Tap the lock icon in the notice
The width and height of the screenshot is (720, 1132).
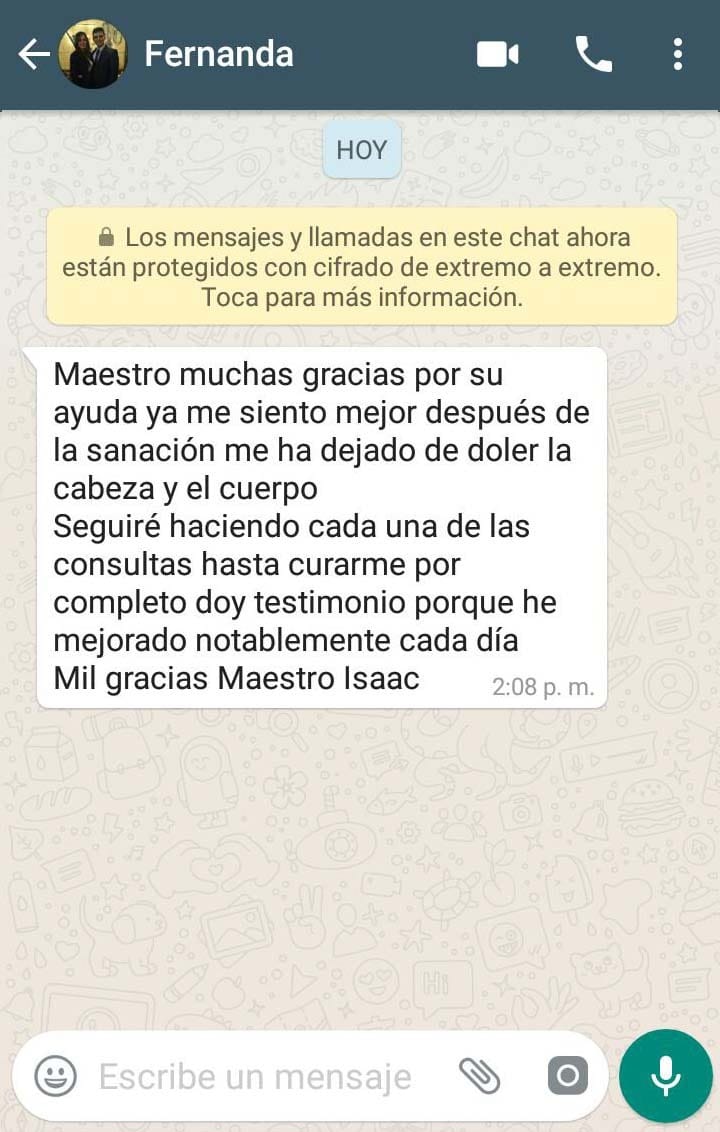coord(103,237)
